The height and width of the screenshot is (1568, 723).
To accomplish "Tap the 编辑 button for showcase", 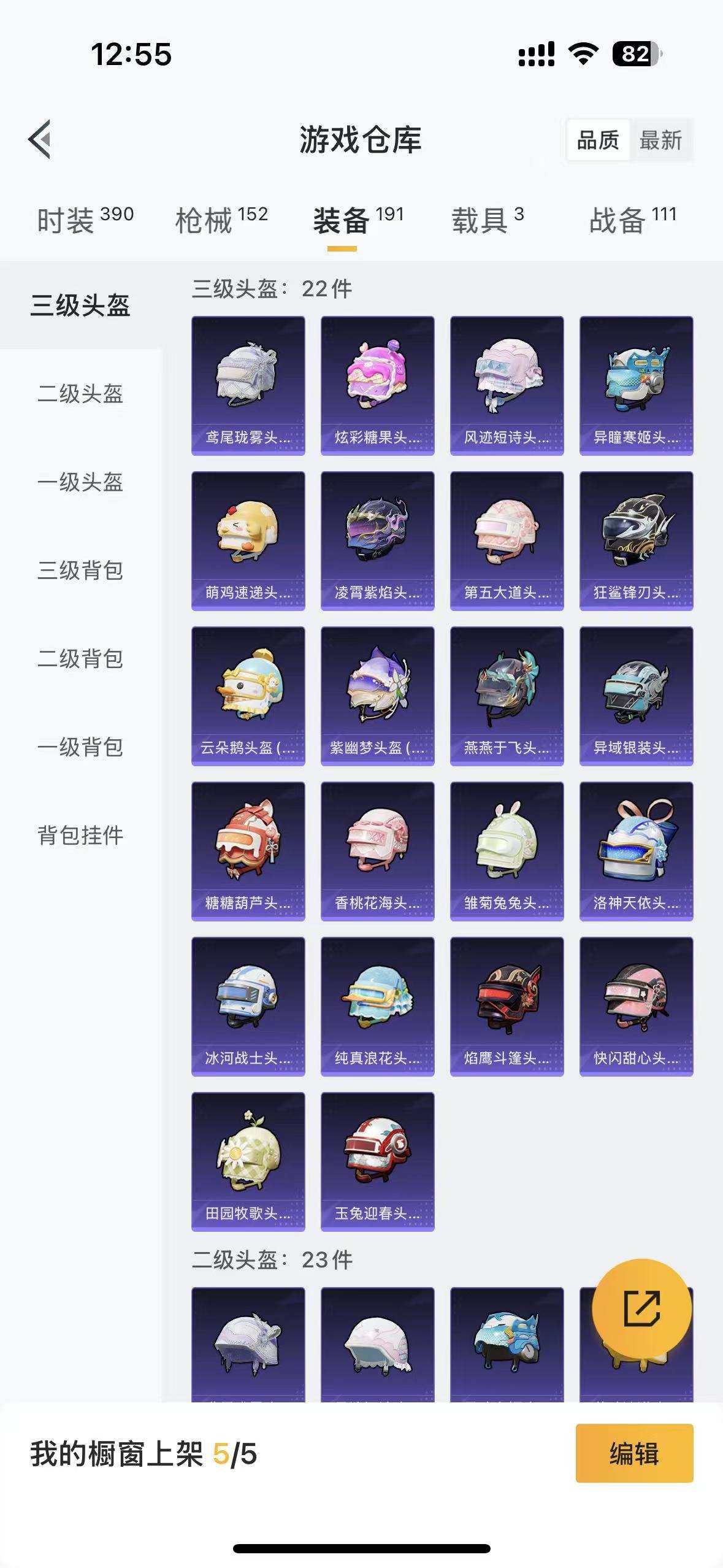I will (634, 1453).
